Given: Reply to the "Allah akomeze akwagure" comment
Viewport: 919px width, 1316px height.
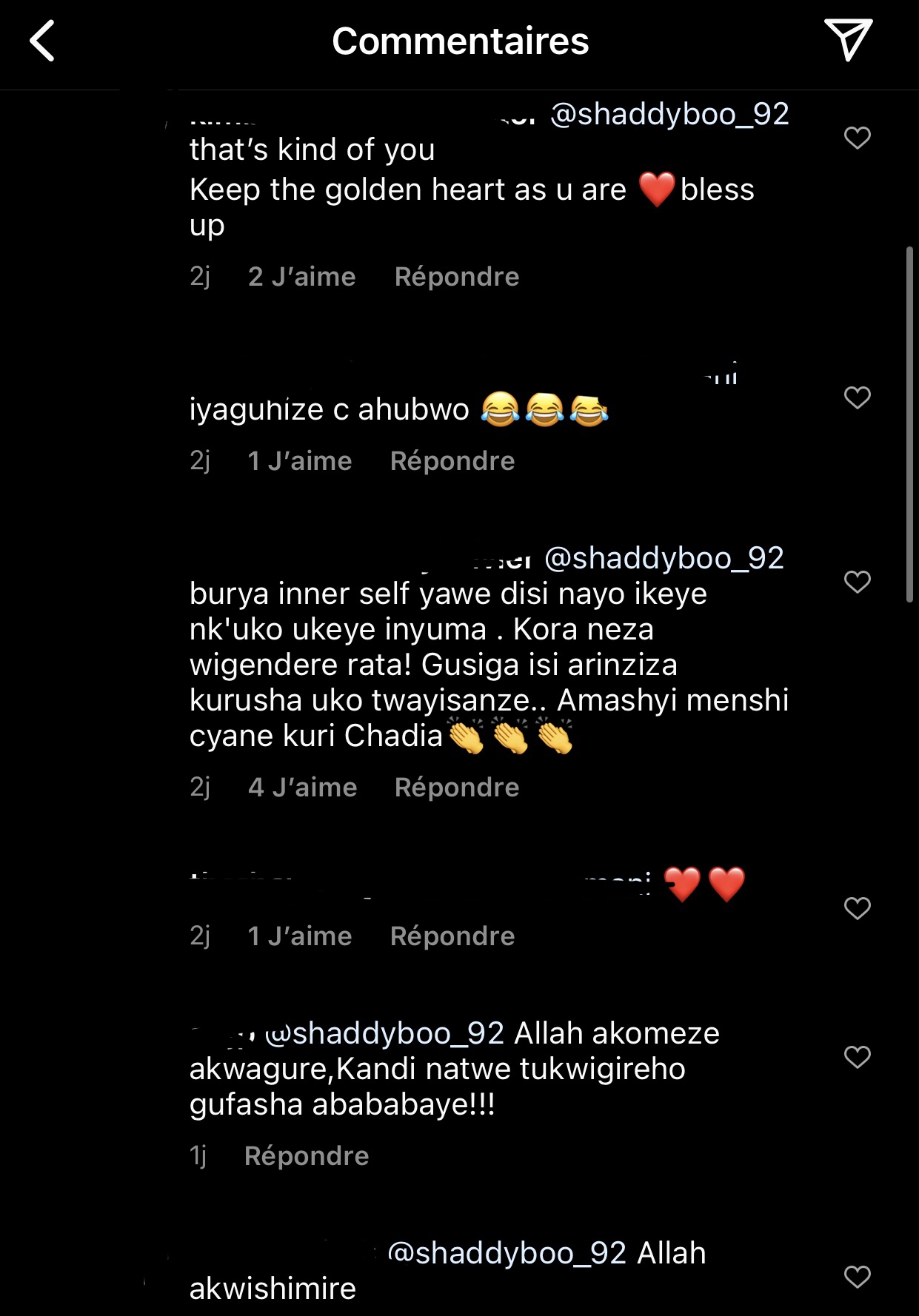Looking at the screenshot, I should point(307,1156).
